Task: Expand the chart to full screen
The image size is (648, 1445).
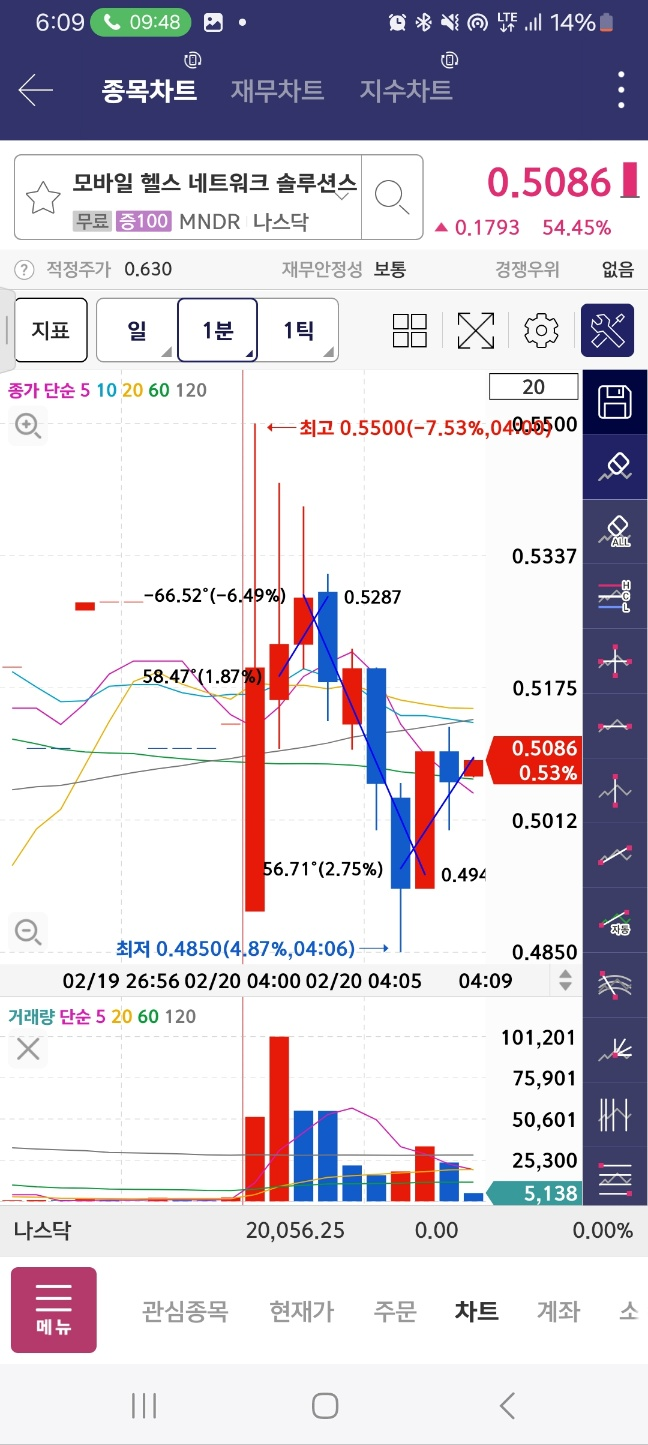Action: (476, 330)
